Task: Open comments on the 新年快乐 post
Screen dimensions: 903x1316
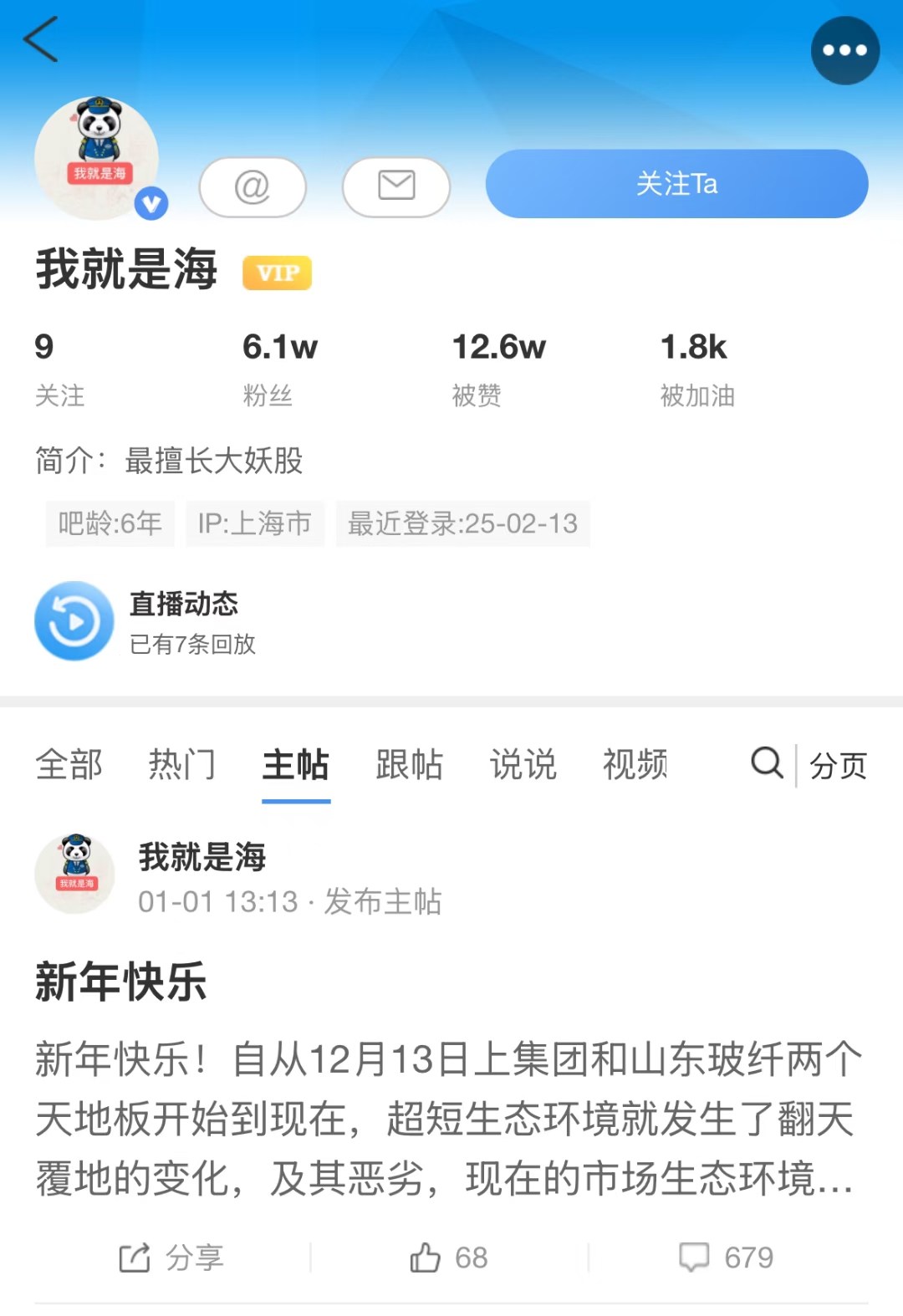Action: (x=727, y=1257)
